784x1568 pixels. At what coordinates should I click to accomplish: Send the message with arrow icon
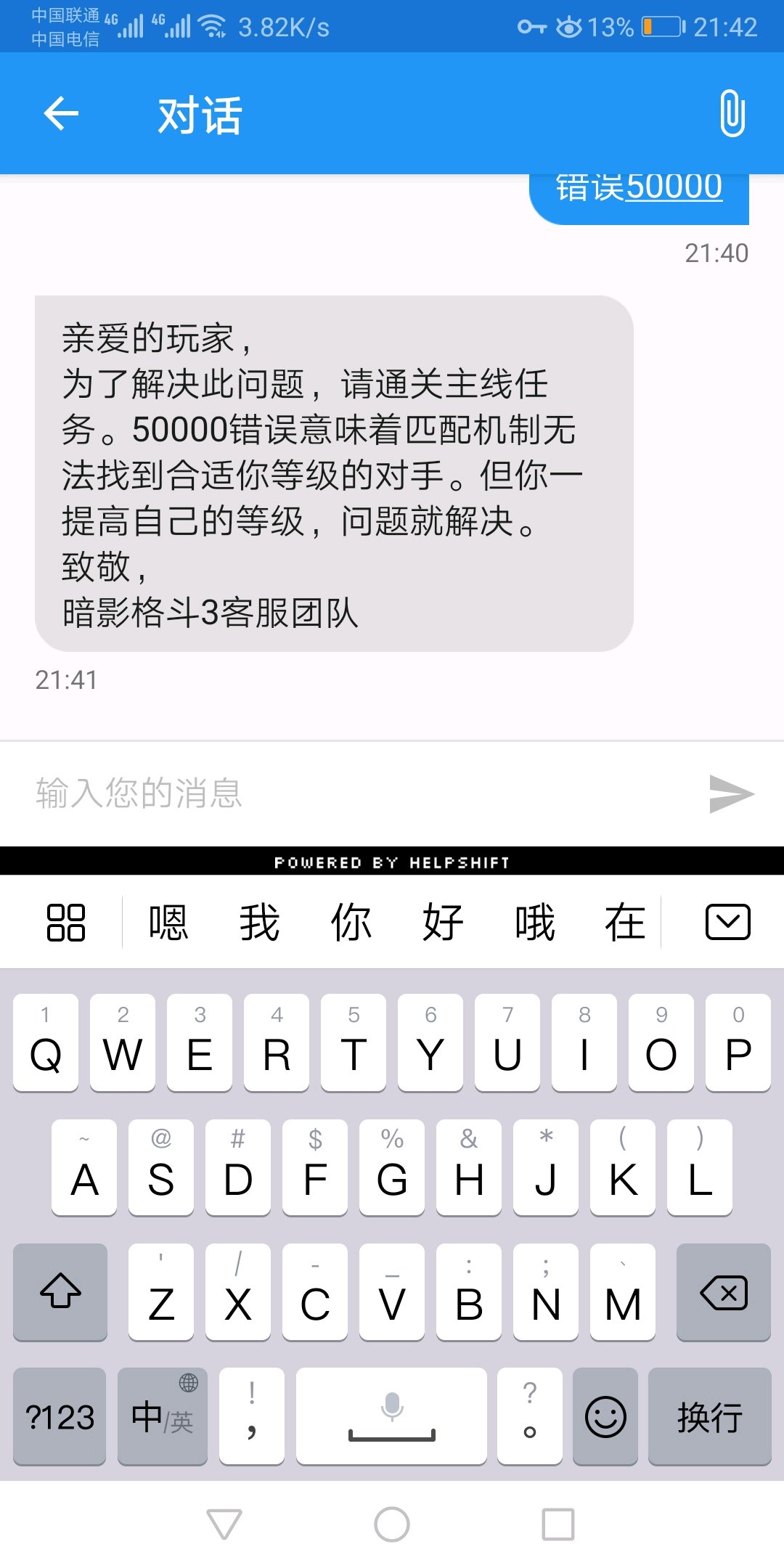[731, 793]
